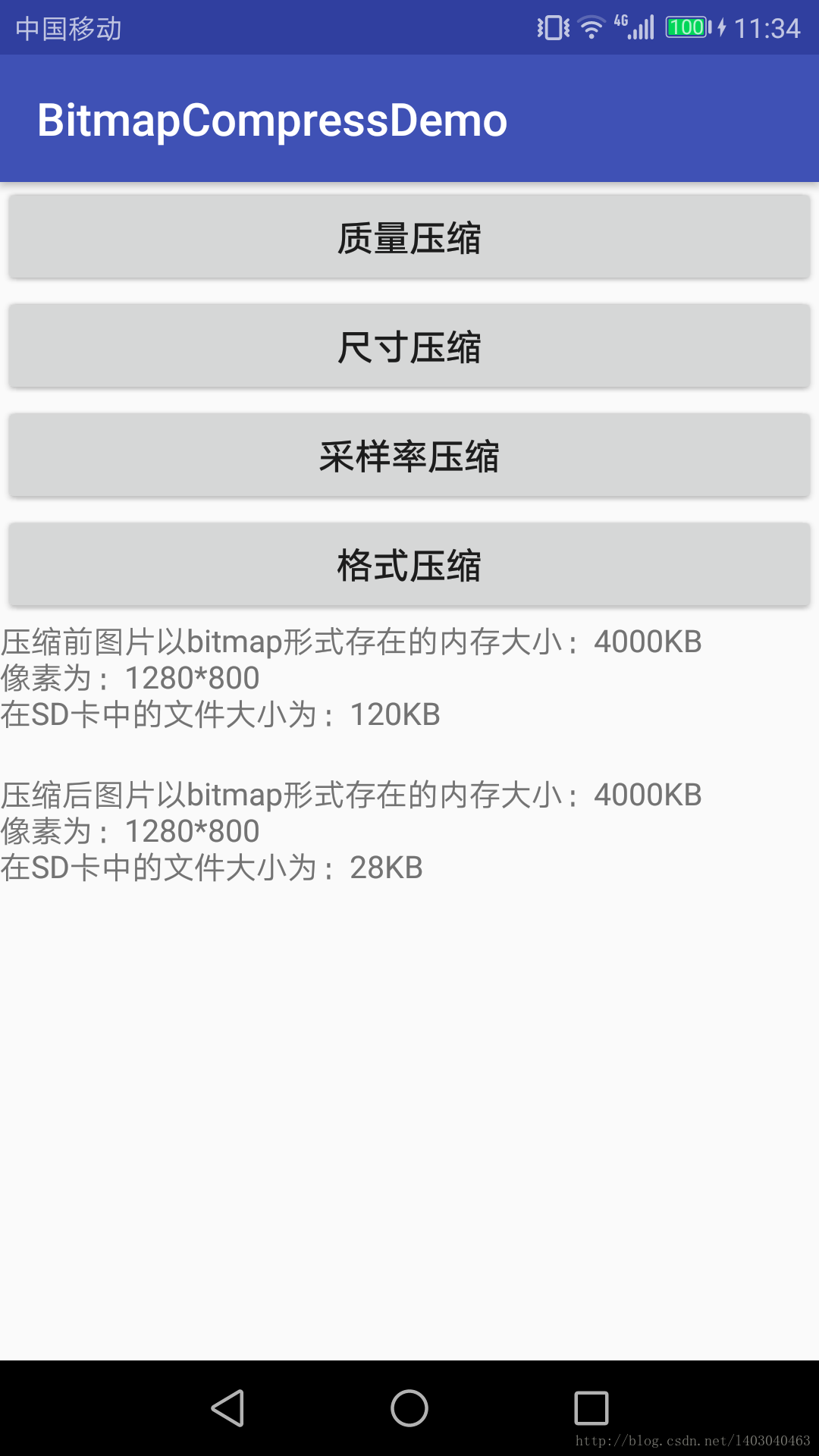Choose the 格式压缩 button
Viewport: 819px width, 1456px height.
point(409,564)
